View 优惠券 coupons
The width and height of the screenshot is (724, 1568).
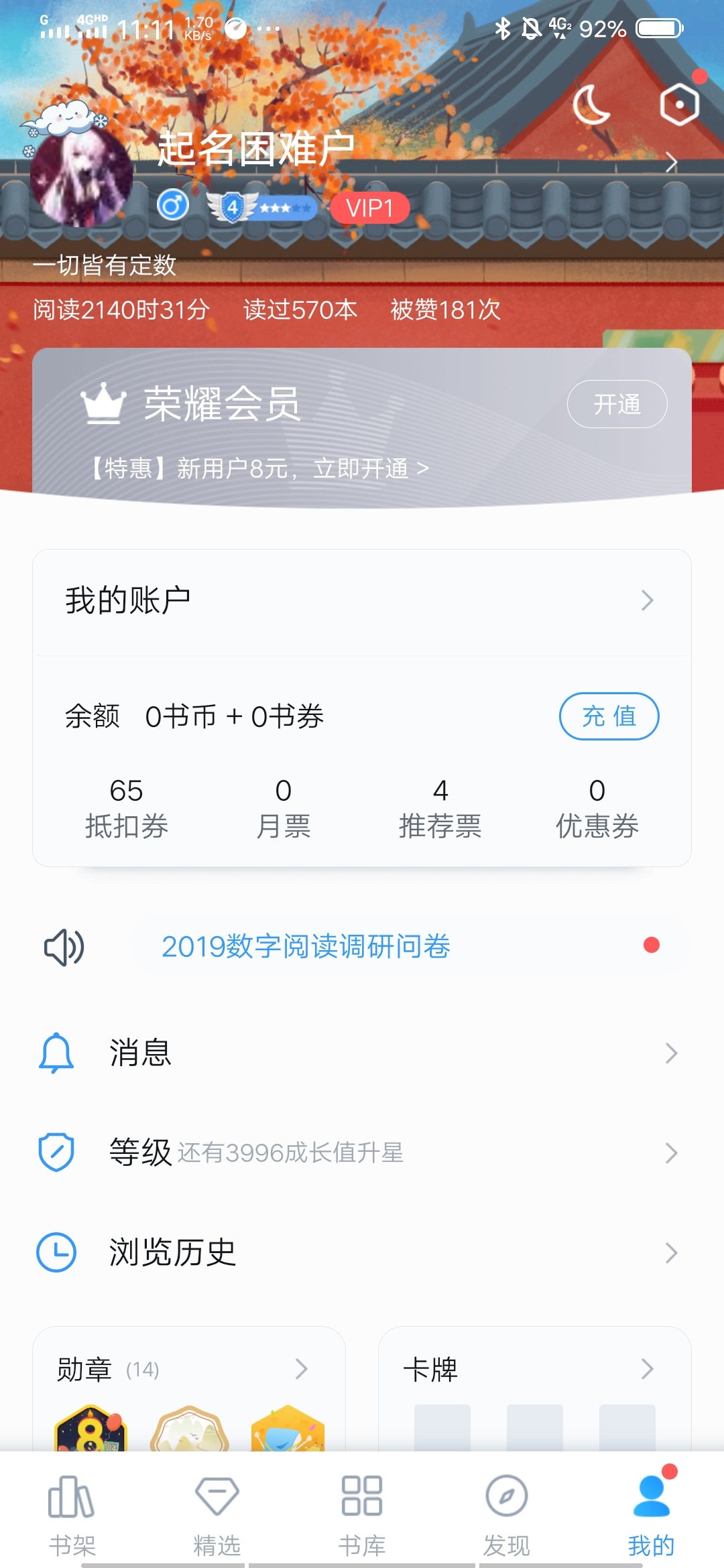597,808
